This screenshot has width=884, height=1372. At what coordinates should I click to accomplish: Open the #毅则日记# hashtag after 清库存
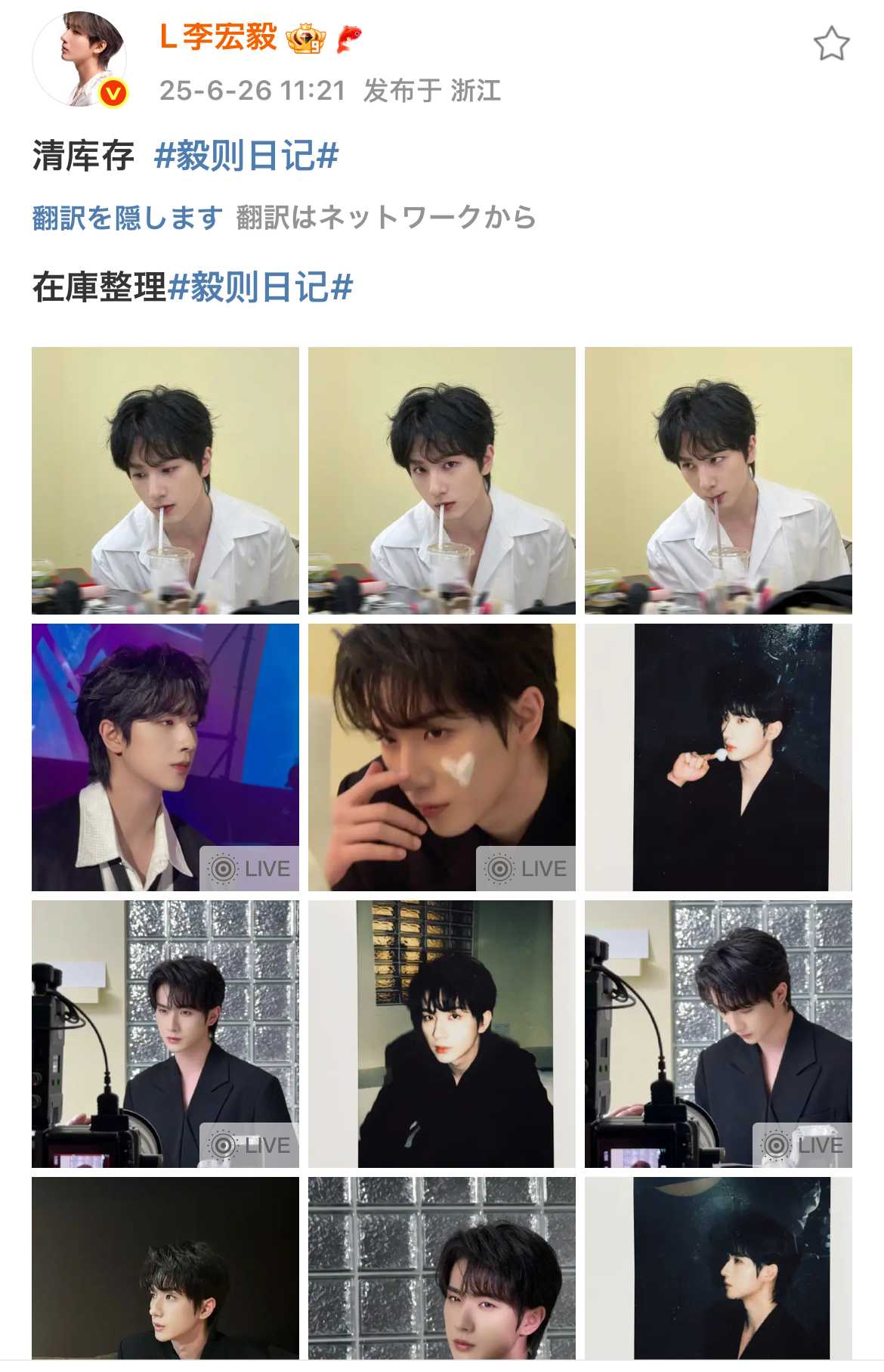click(246, 156)
